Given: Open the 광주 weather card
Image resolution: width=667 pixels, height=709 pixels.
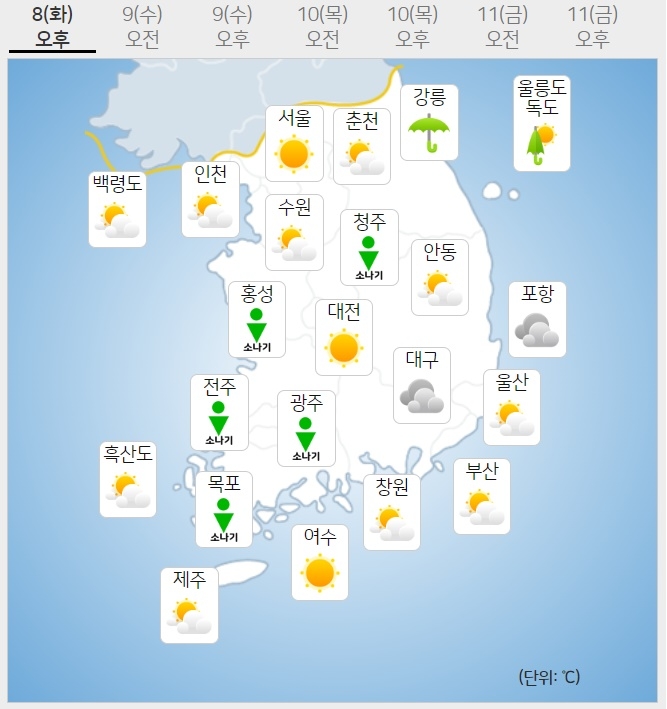Looking at the screenshot, I should (306, 428).
